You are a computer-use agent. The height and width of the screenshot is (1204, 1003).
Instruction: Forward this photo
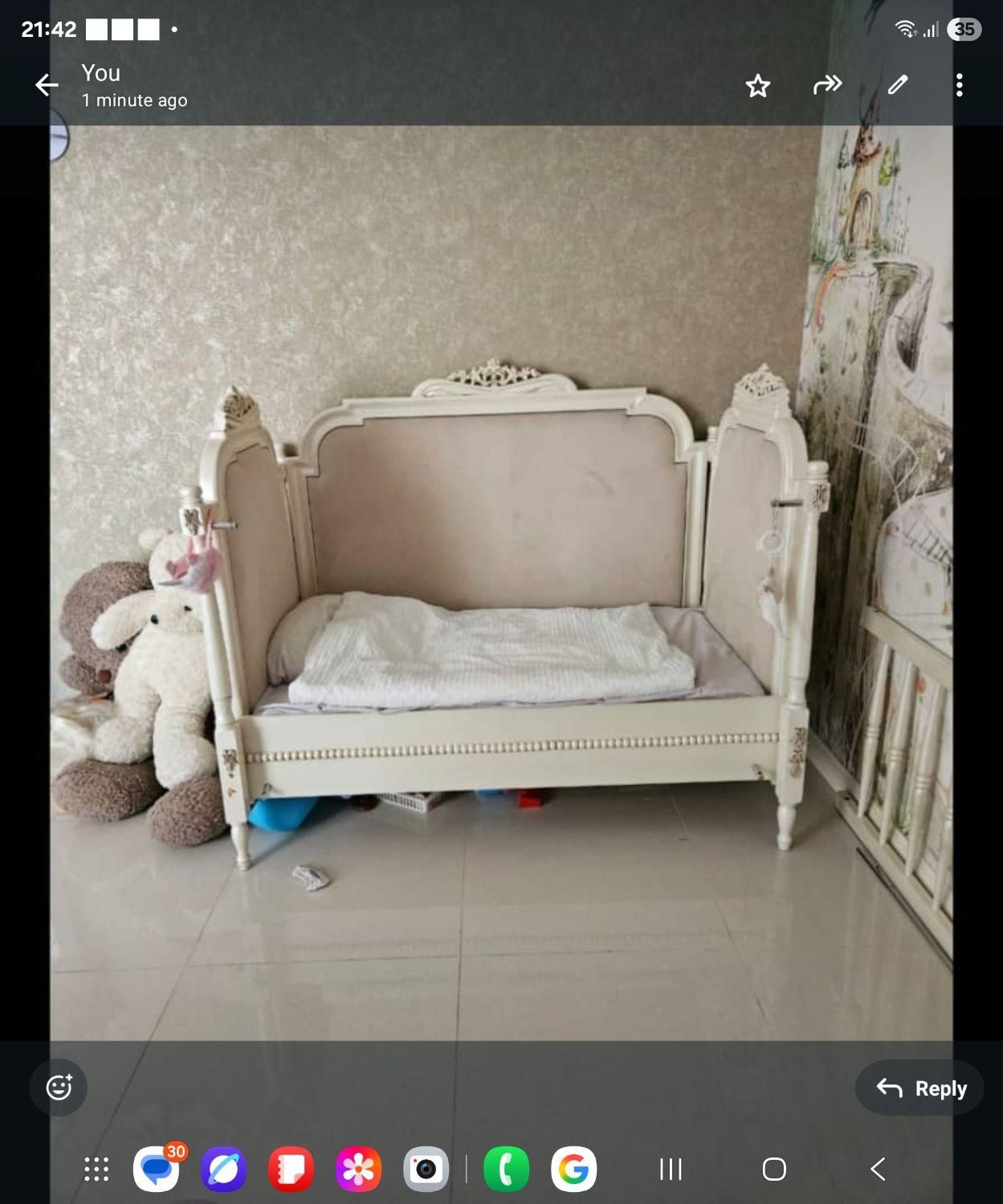click(827, 85)
